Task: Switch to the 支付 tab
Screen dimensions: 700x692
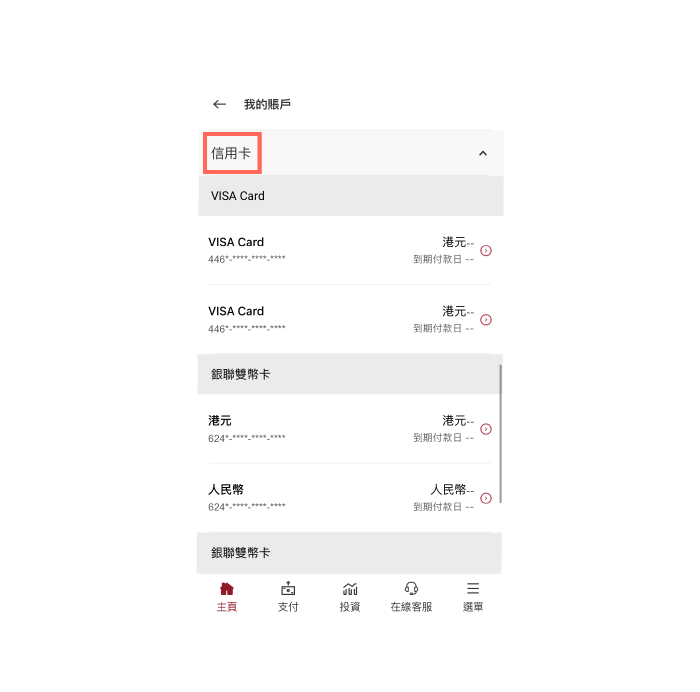Action: (288, 596)
